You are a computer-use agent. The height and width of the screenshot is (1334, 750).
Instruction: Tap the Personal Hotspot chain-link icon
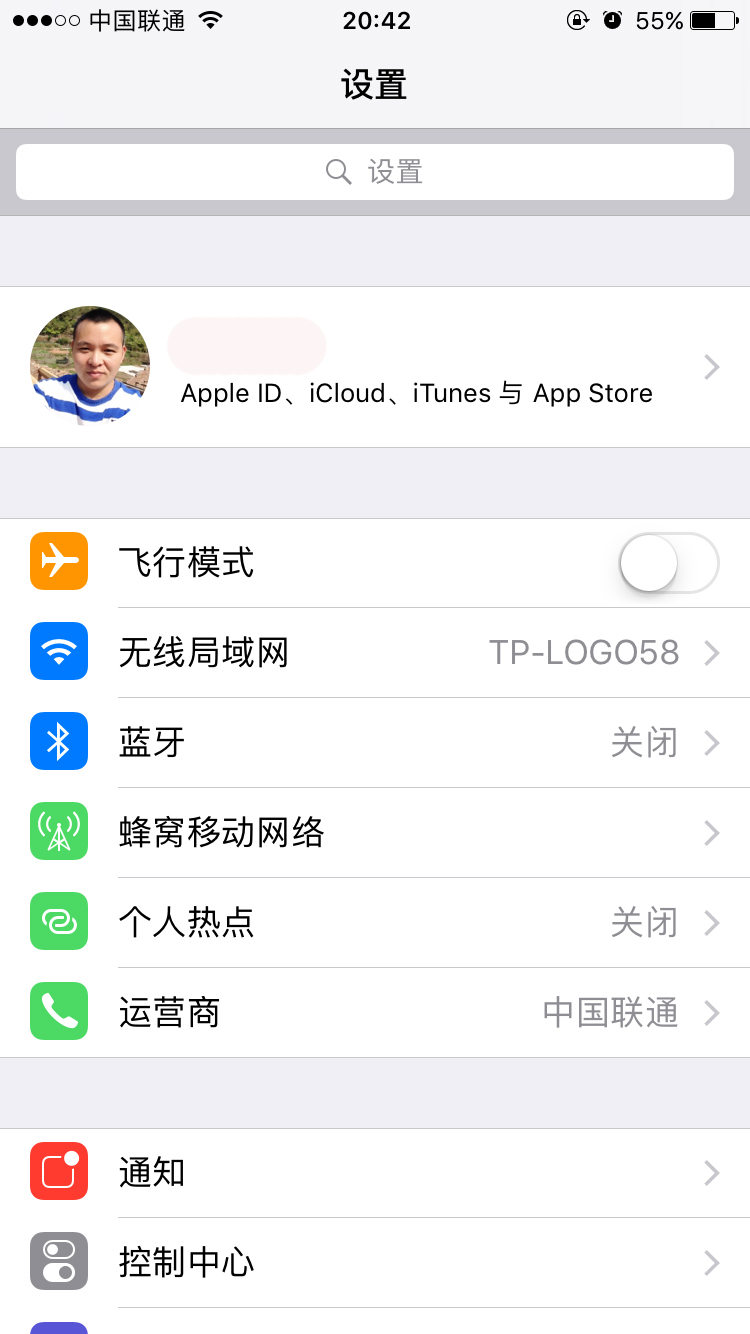[58, 922]
